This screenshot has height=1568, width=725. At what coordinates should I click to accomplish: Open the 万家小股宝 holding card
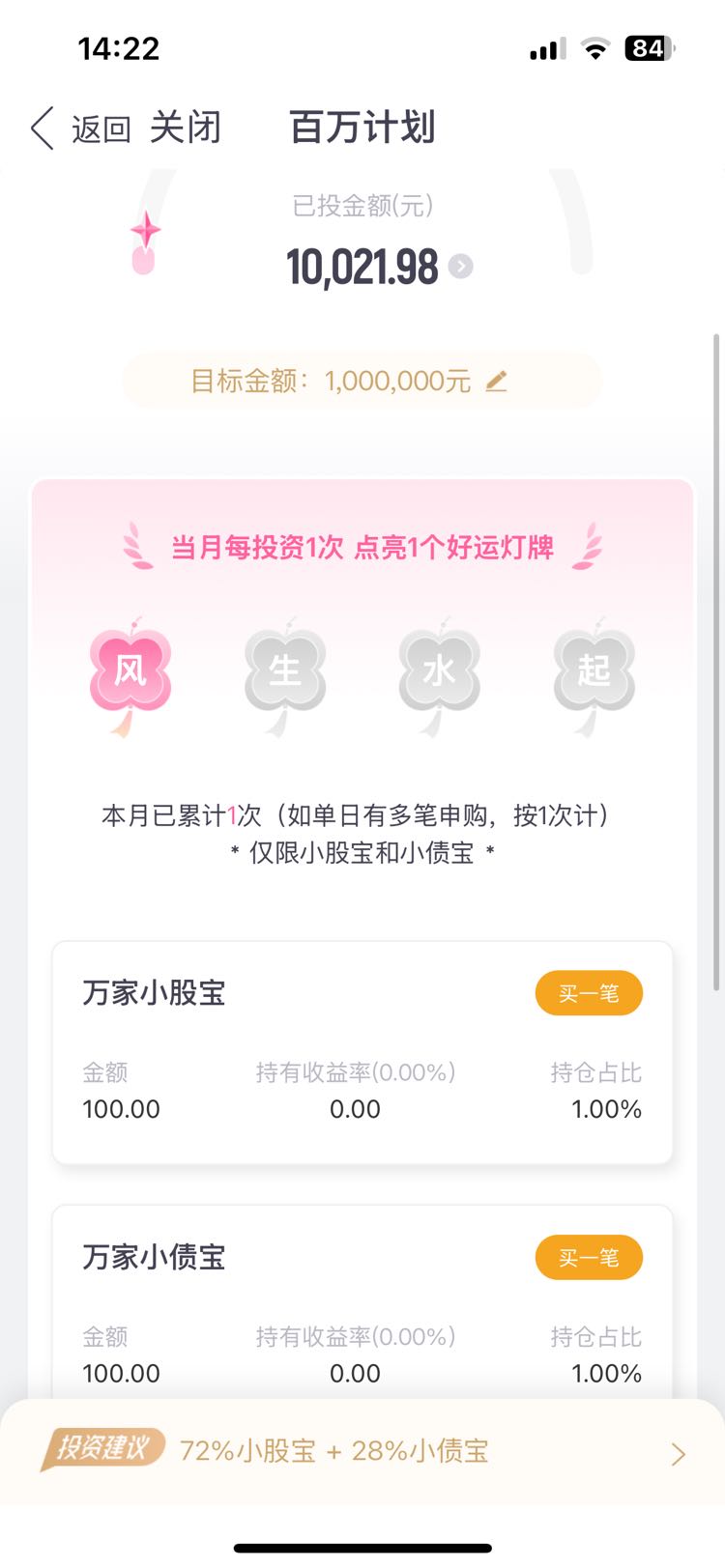(x=362, y=1053)
